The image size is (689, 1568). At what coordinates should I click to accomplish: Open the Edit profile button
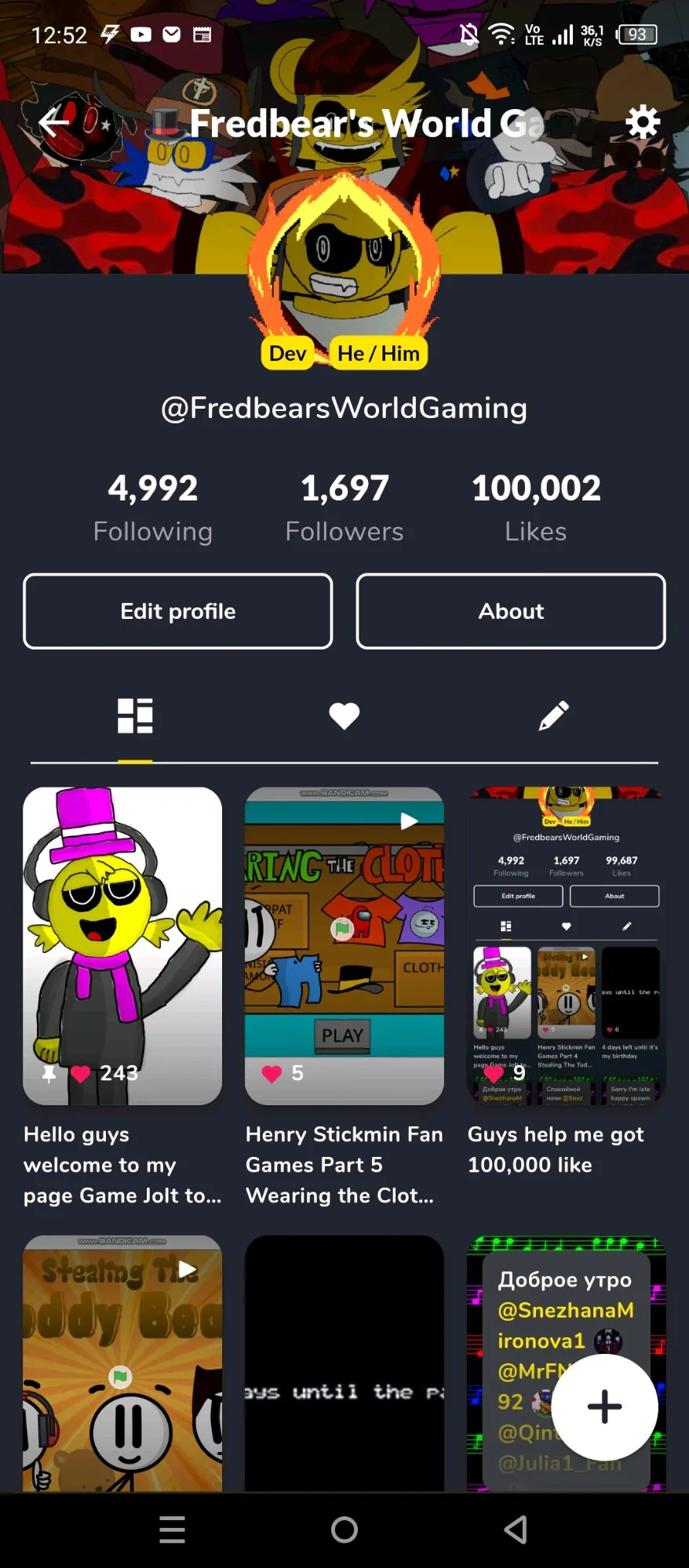tap(178, 611)
